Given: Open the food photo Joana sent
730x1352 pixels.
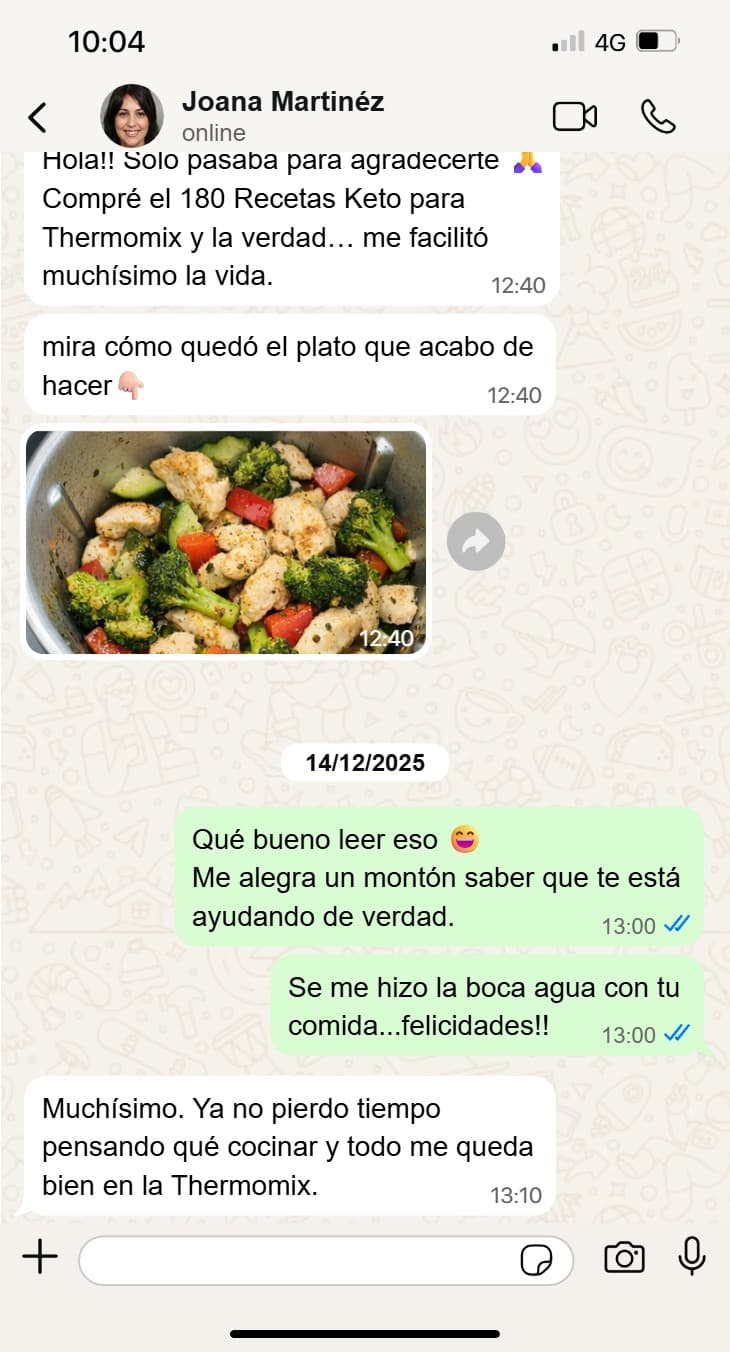Looking at the screenshot, I should pos(226,542).
